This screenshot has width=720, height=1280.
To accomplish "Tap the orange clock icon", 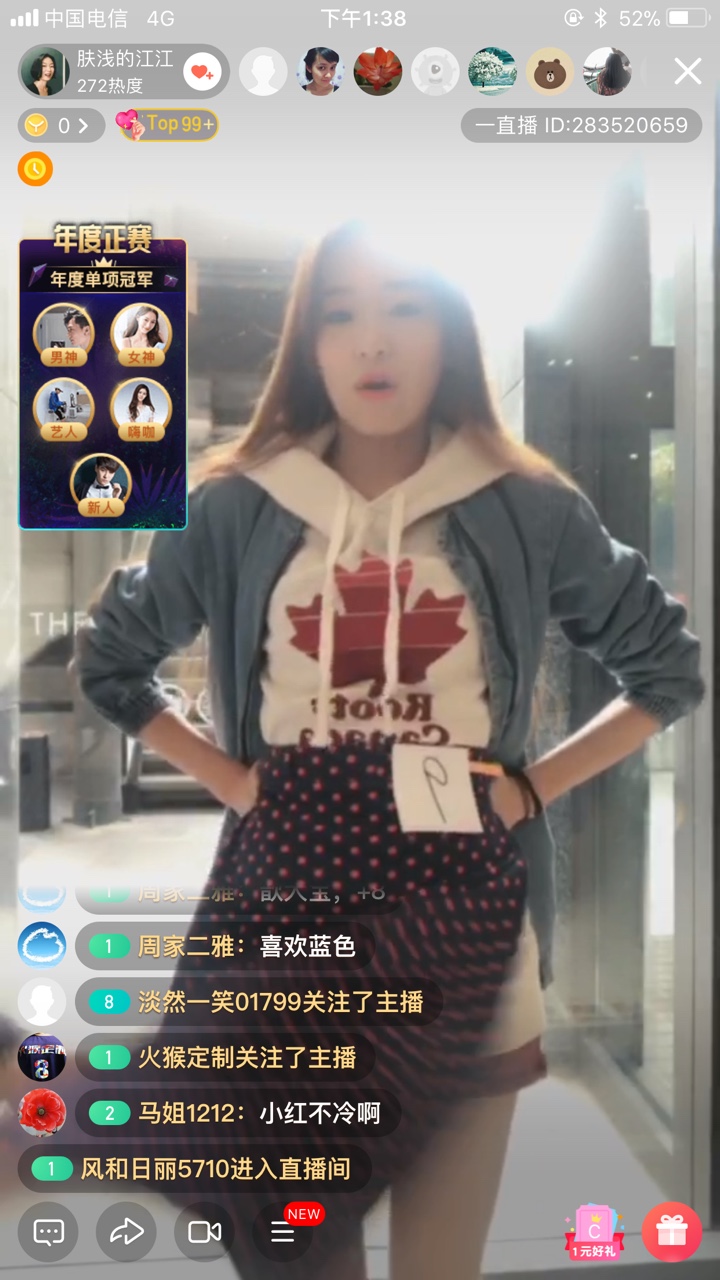I will click(x=35, y=169).
